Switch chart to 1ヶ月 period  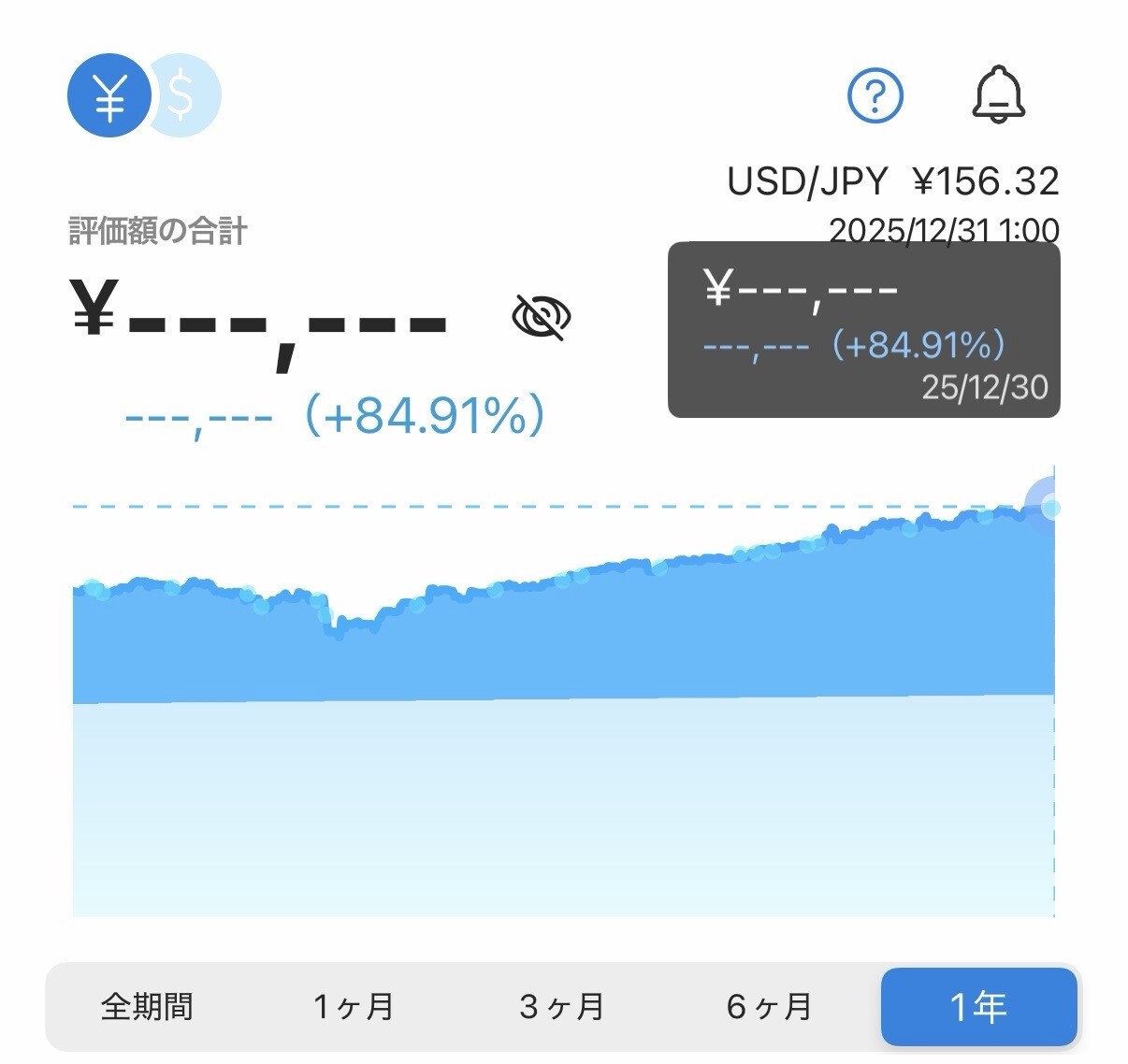[354, 1007]
